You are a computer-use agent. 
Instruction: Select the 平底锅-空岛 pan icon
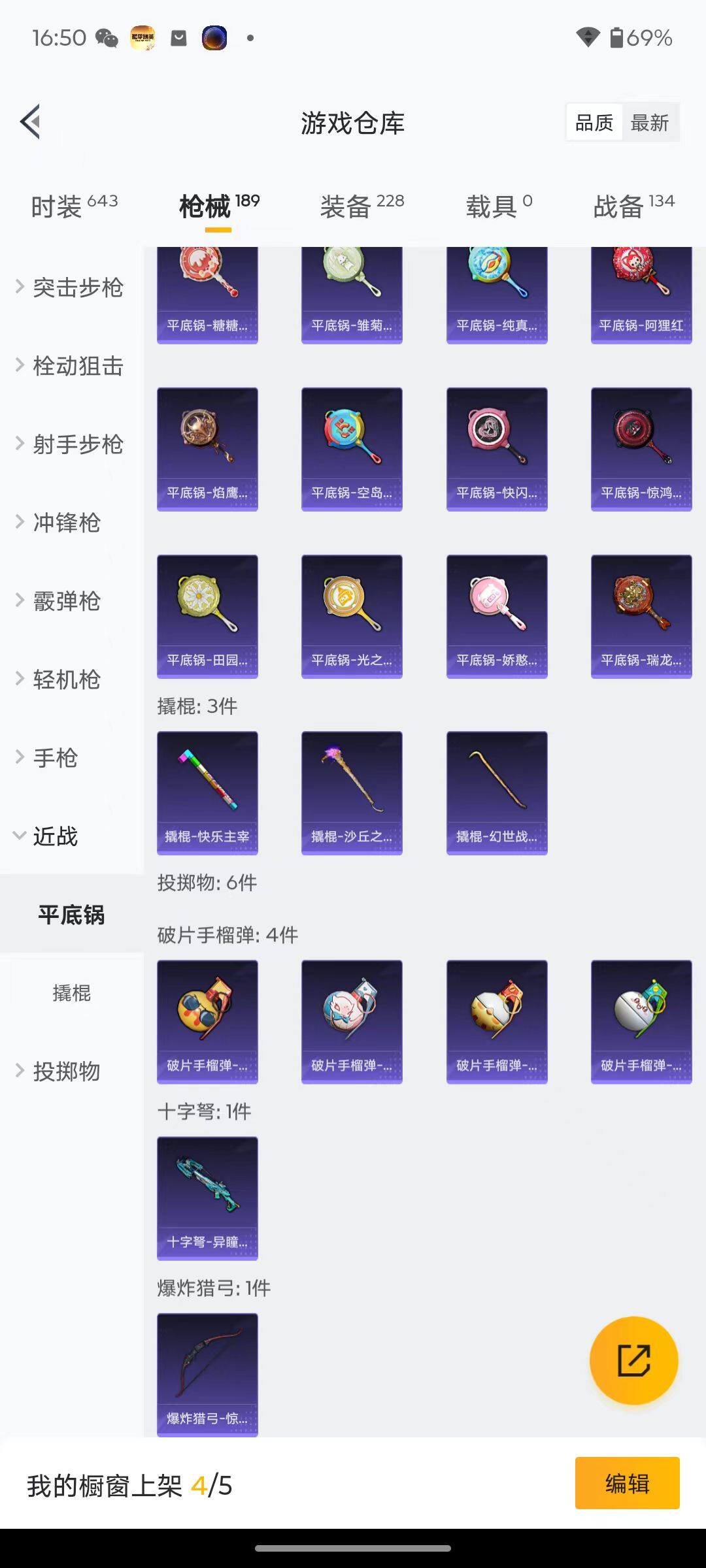pos(352,448)
